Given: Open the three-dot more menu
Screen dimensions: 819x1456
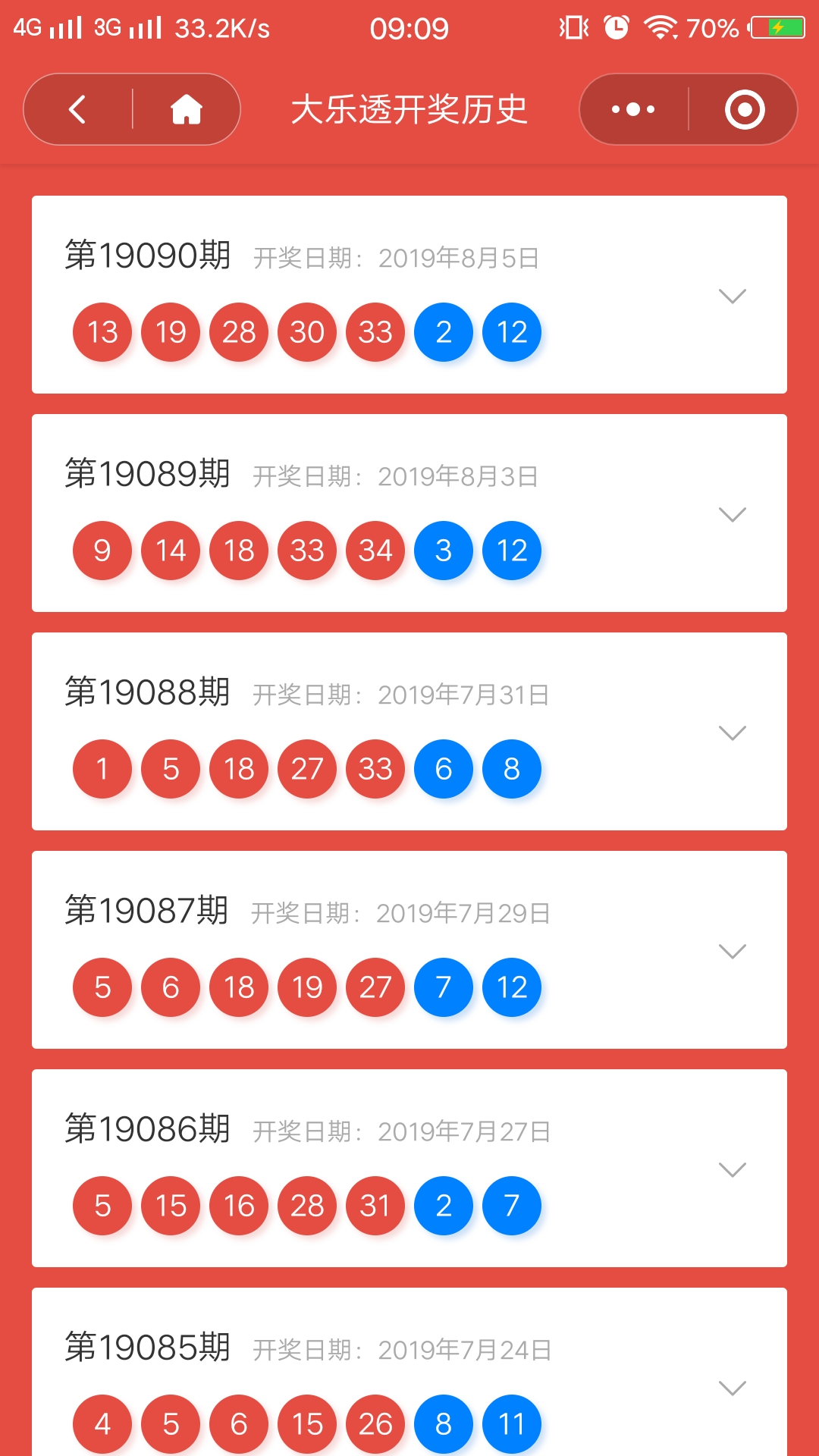Looking at the screenshot, I should [x=633, y=109].
